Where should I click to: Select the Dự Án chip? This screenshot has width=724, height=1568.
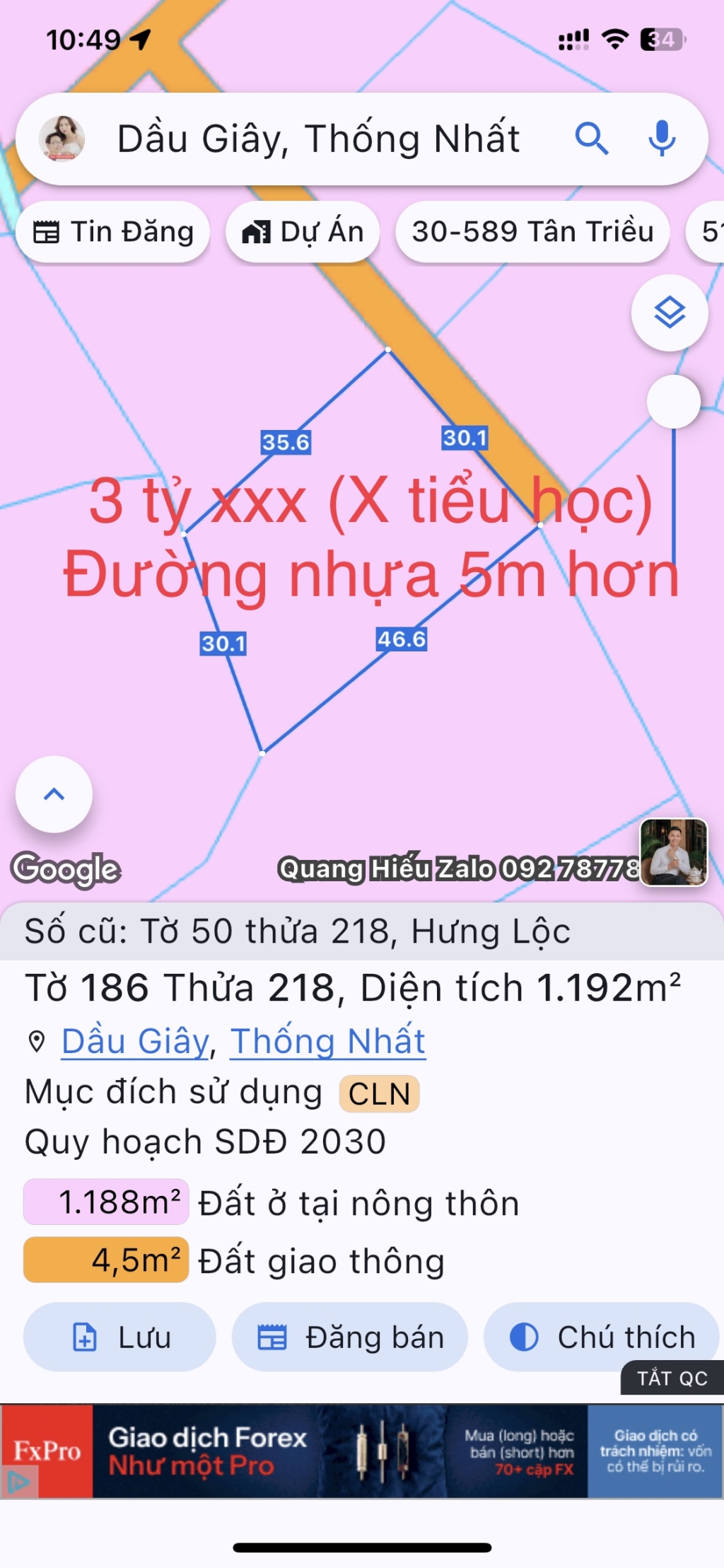click(x=303, y=232)
